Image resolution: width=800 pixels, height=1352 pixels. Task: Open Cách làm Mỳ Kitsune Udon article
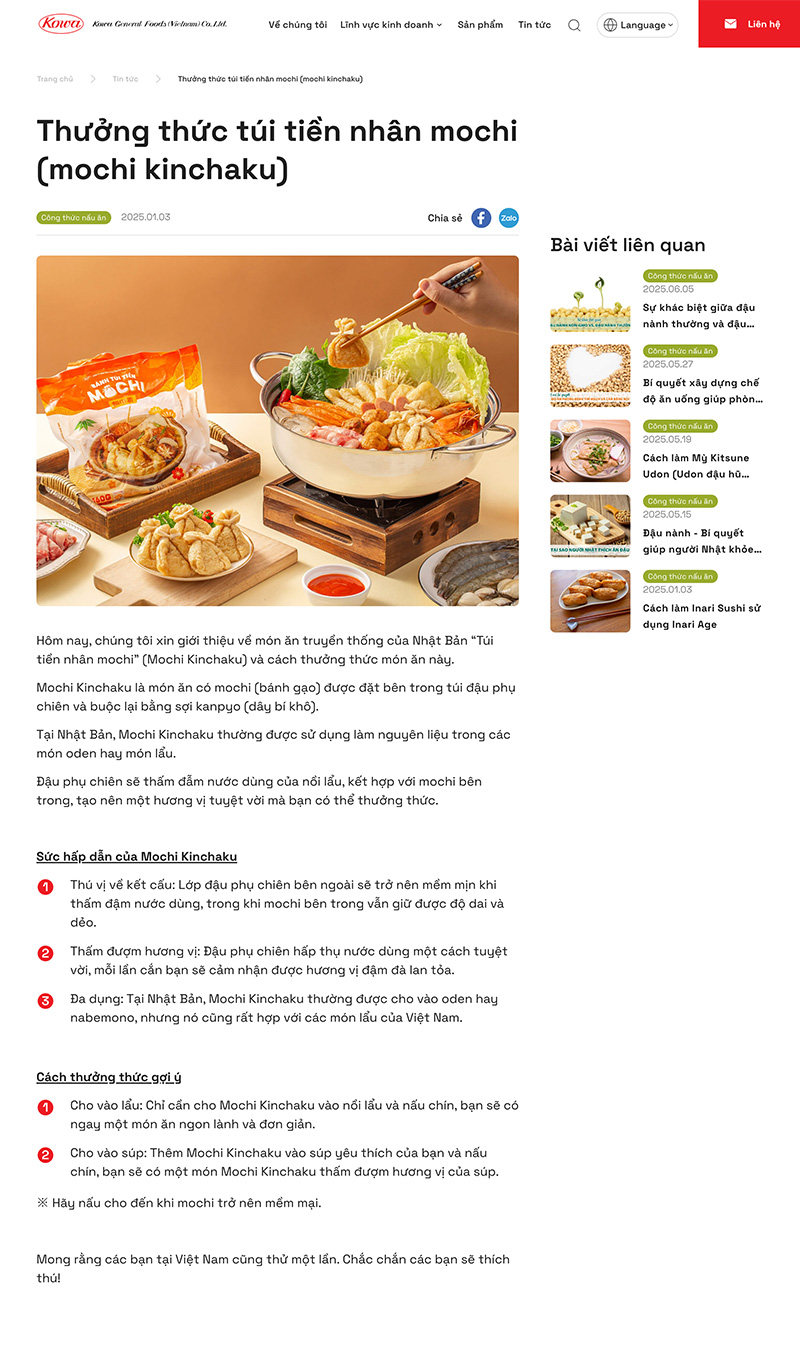tap(696, 466)
